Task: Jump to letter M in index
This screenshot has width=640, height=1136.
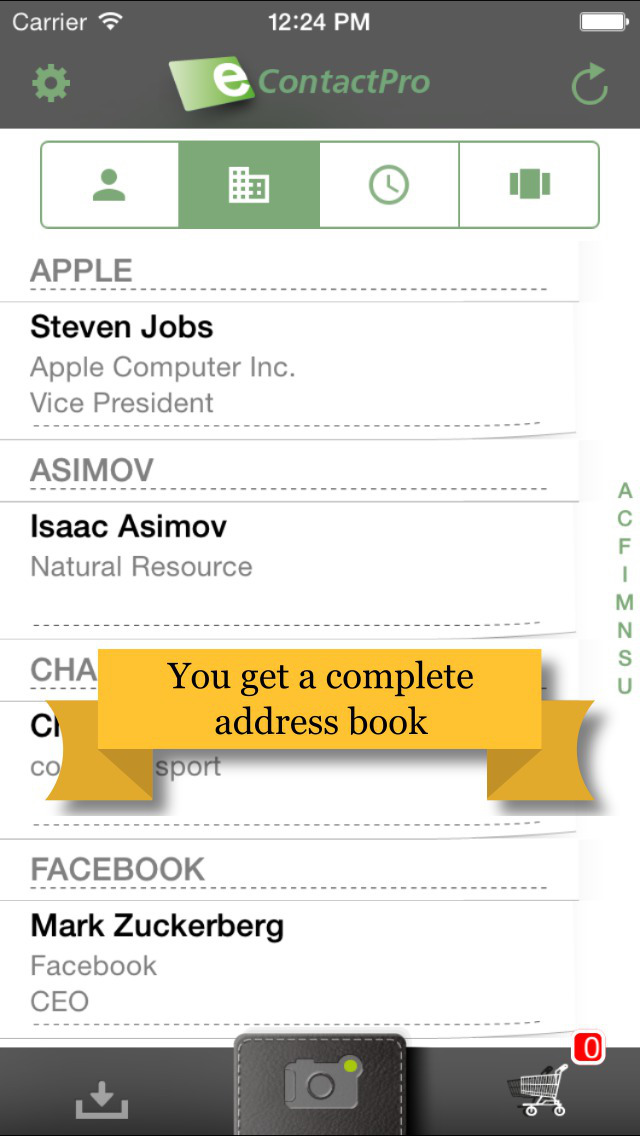Action: point(624,602)
